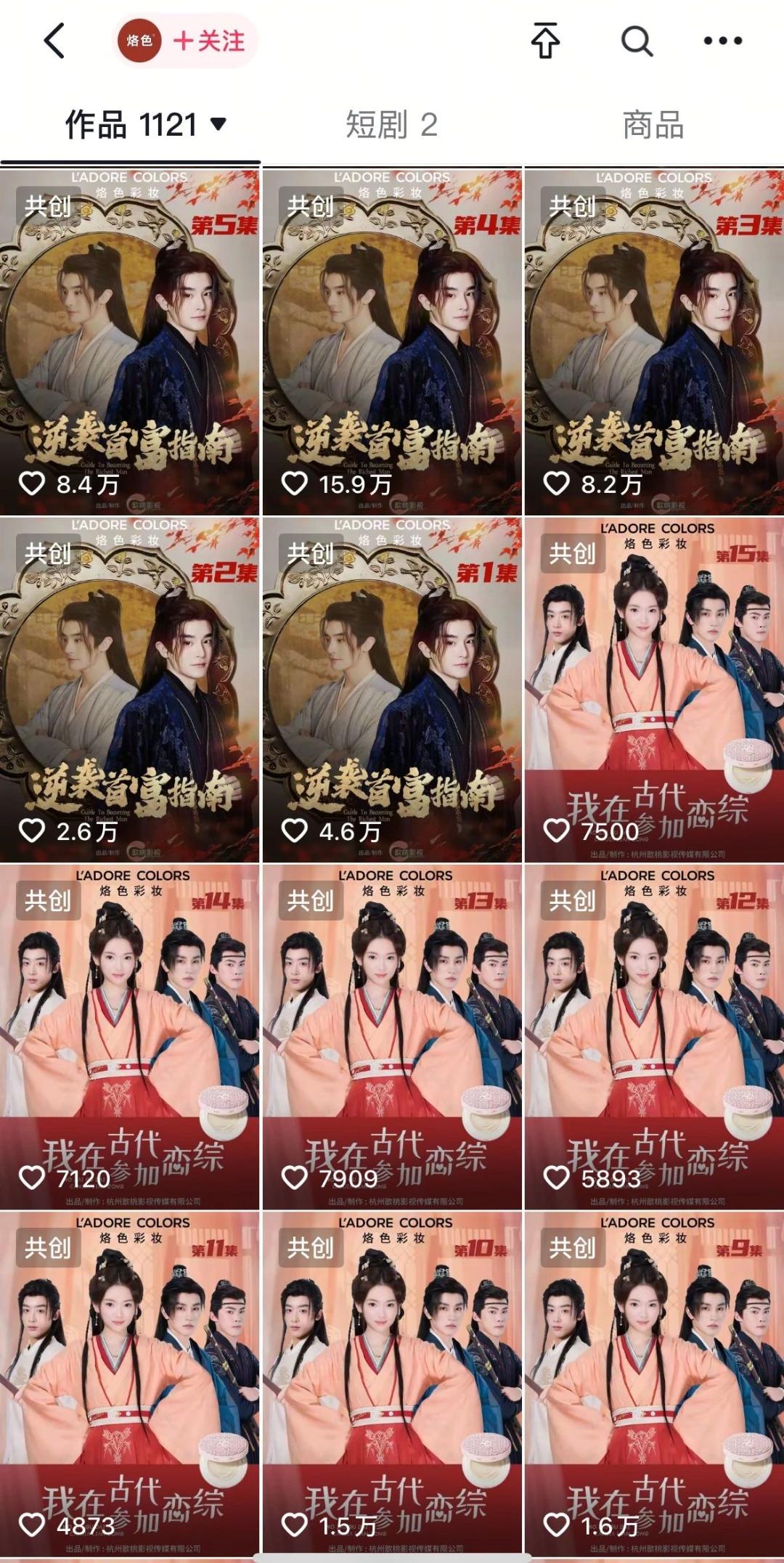The image size is (784, 1563).
Task: Watch 逆袭首富指南 第2集
Action: pos(129,690)
